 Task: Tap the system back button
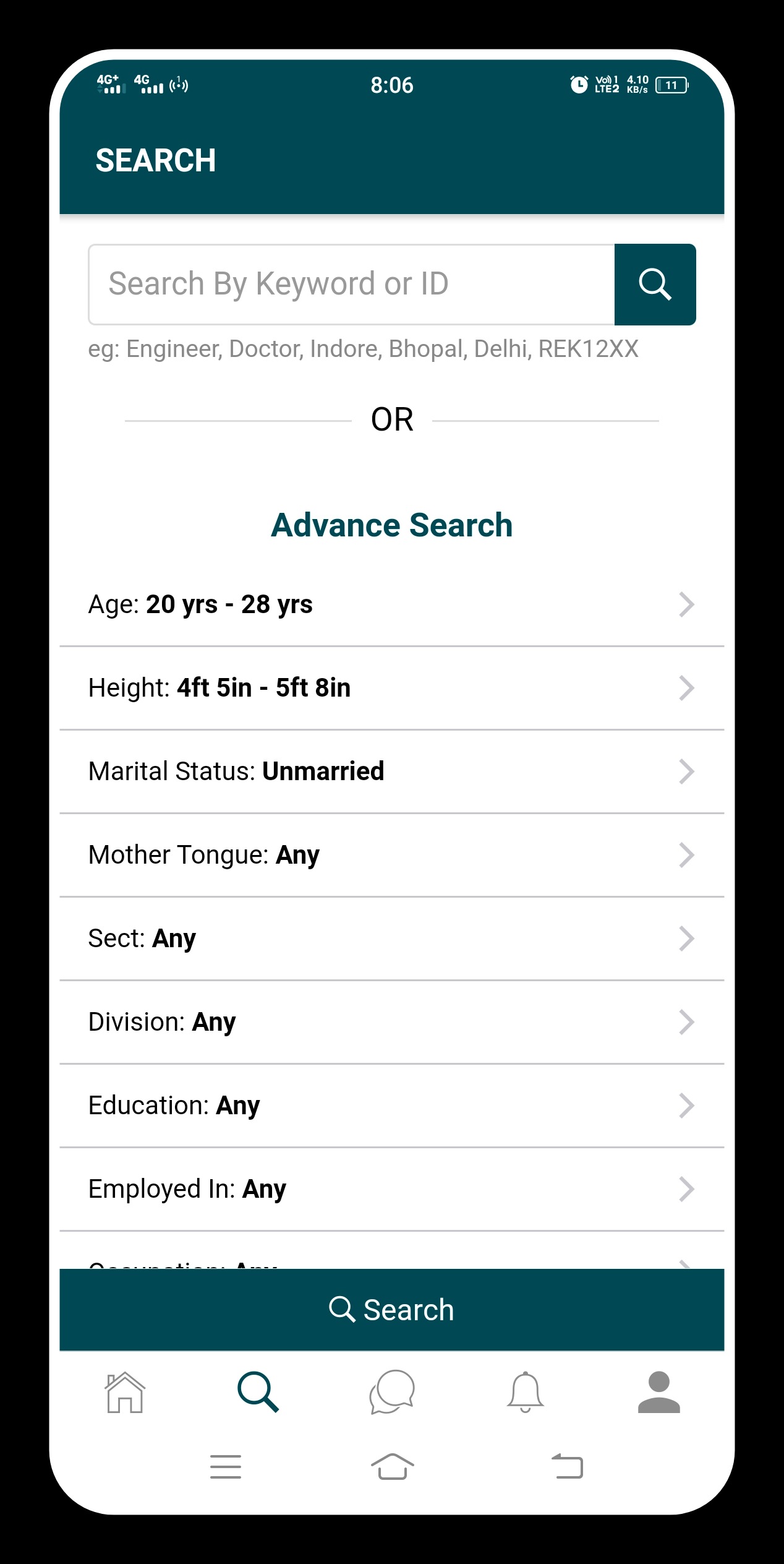click(x=567, y=1466)
